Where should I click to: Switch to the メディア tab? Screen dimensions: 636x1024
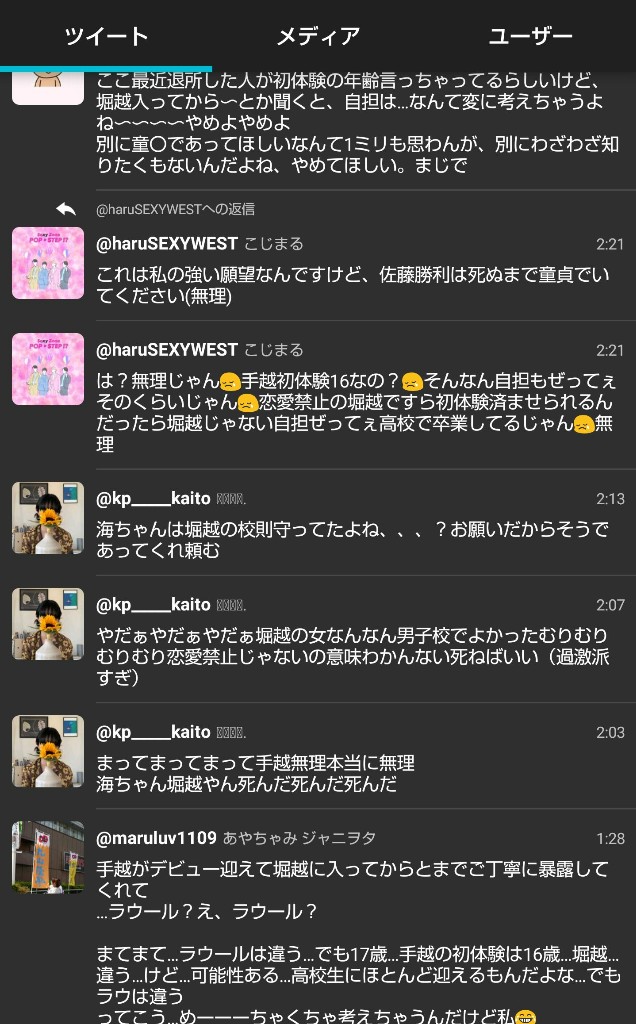(318, 37)
